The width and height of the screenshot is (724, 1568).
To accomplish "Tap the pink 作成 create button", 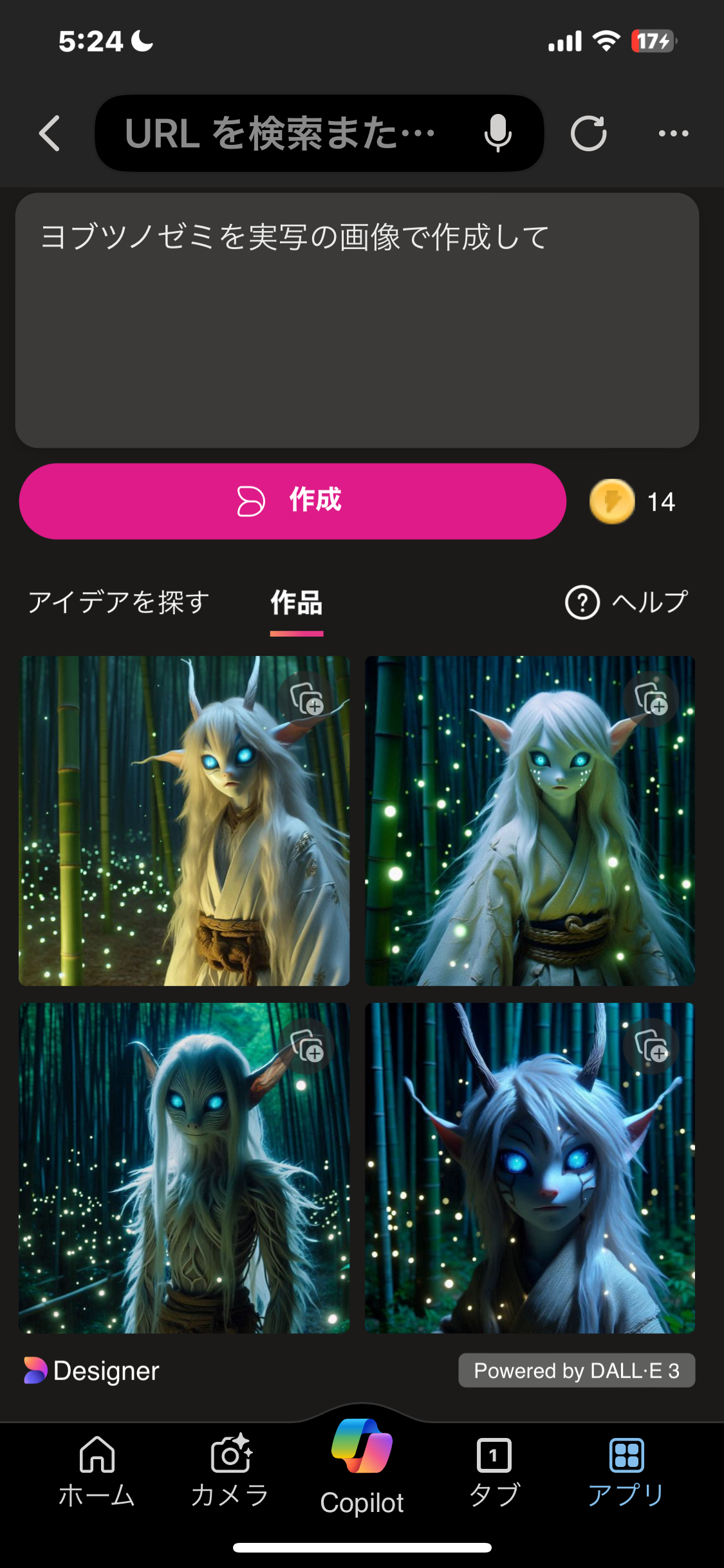I will click(293, 501).
